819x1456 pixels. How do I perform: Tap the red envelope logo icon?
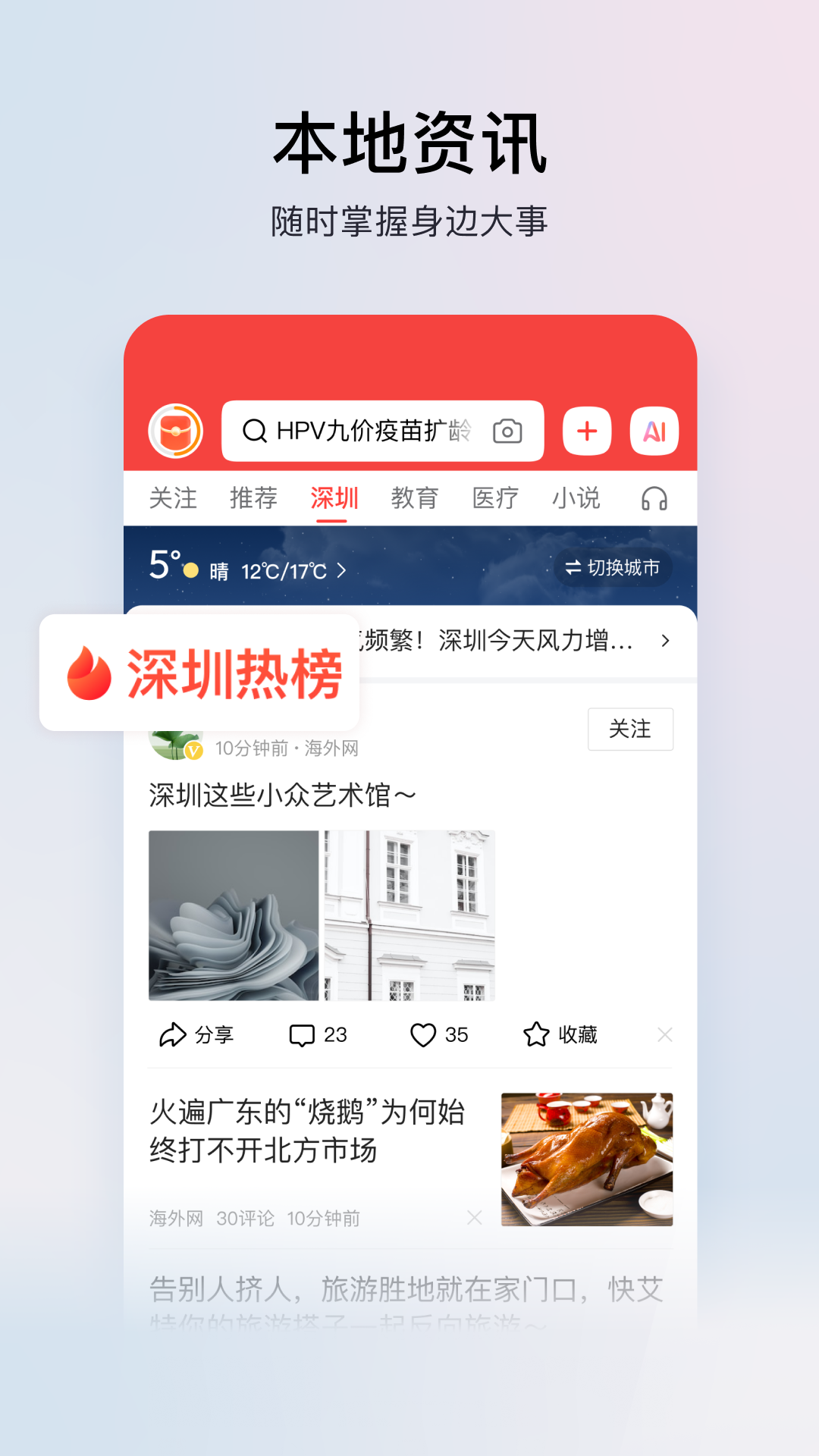tap(177, 430)
